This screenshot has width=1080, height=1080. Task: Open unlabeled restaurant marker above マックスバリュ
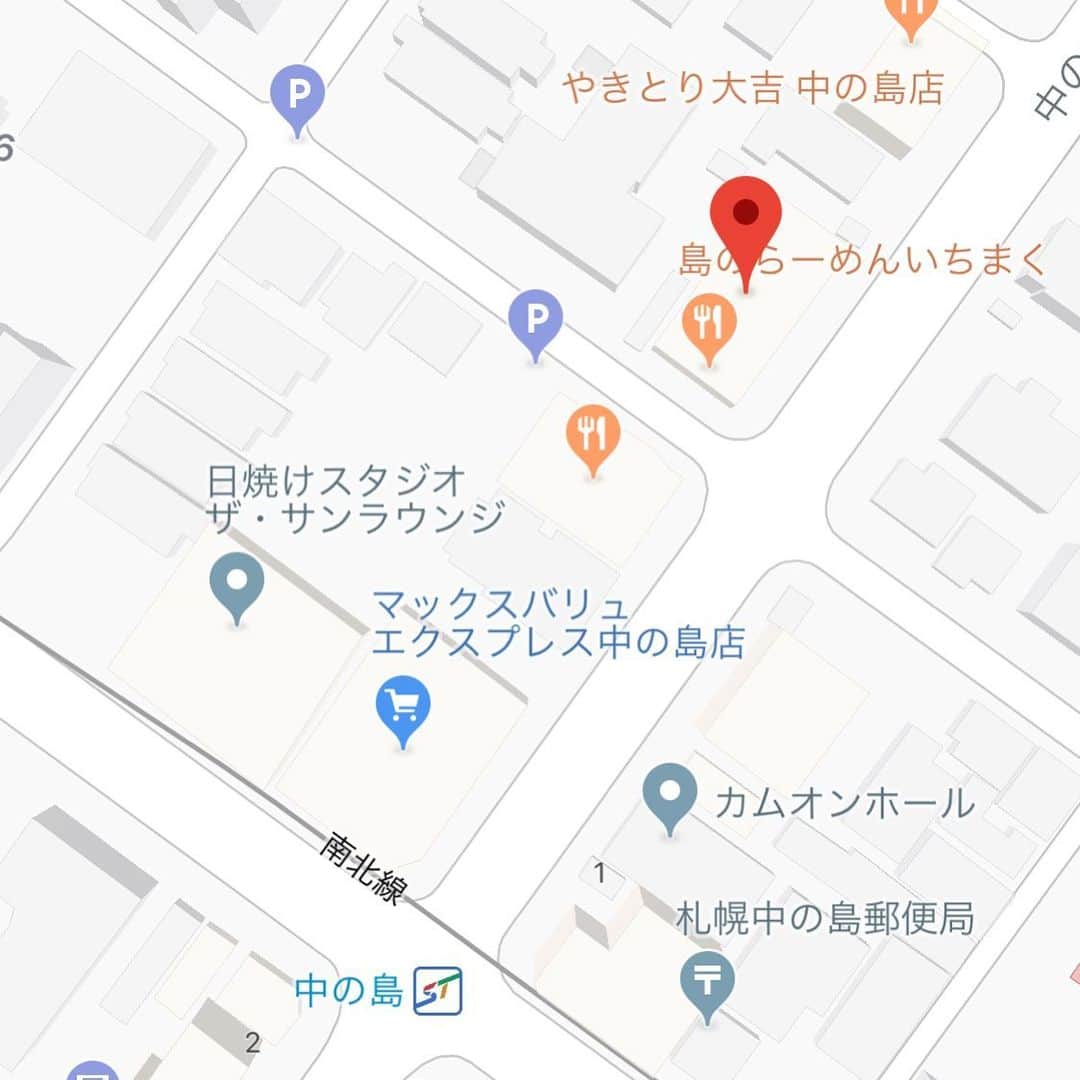[593, 436]
